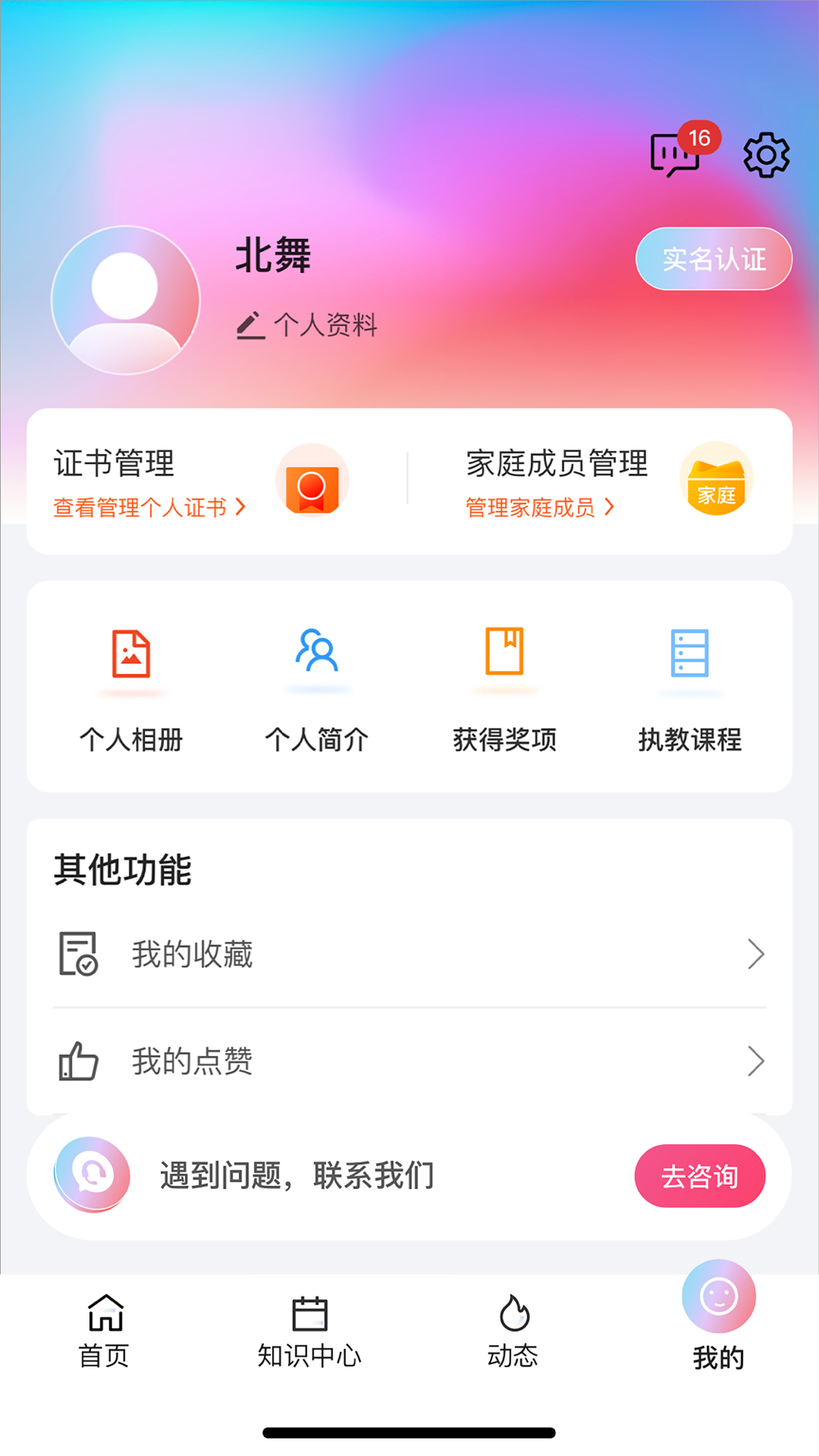Expand 我的收藏 via its chevron

pos(756,954)
